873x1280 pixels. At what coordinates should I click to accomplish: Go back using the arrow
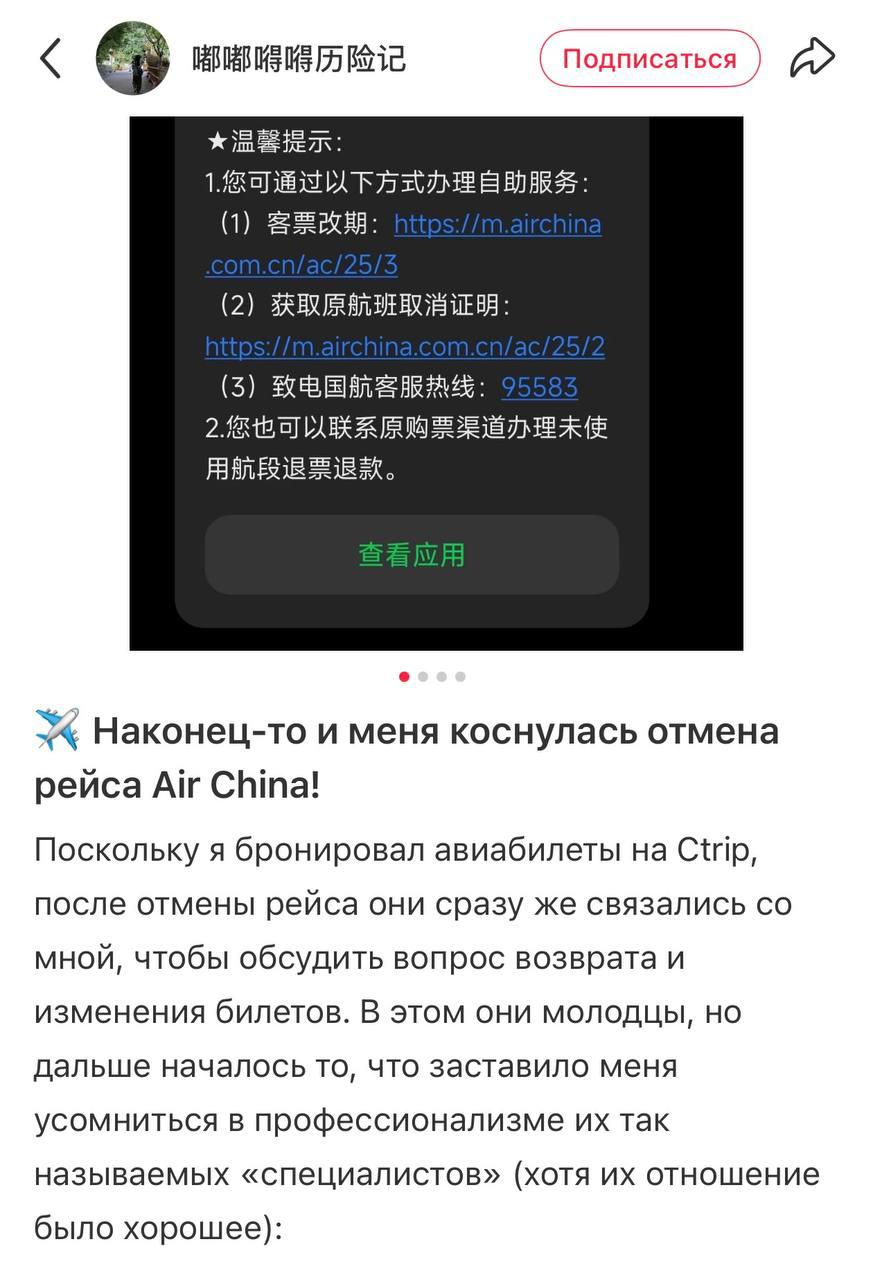[x=50, y=58]
